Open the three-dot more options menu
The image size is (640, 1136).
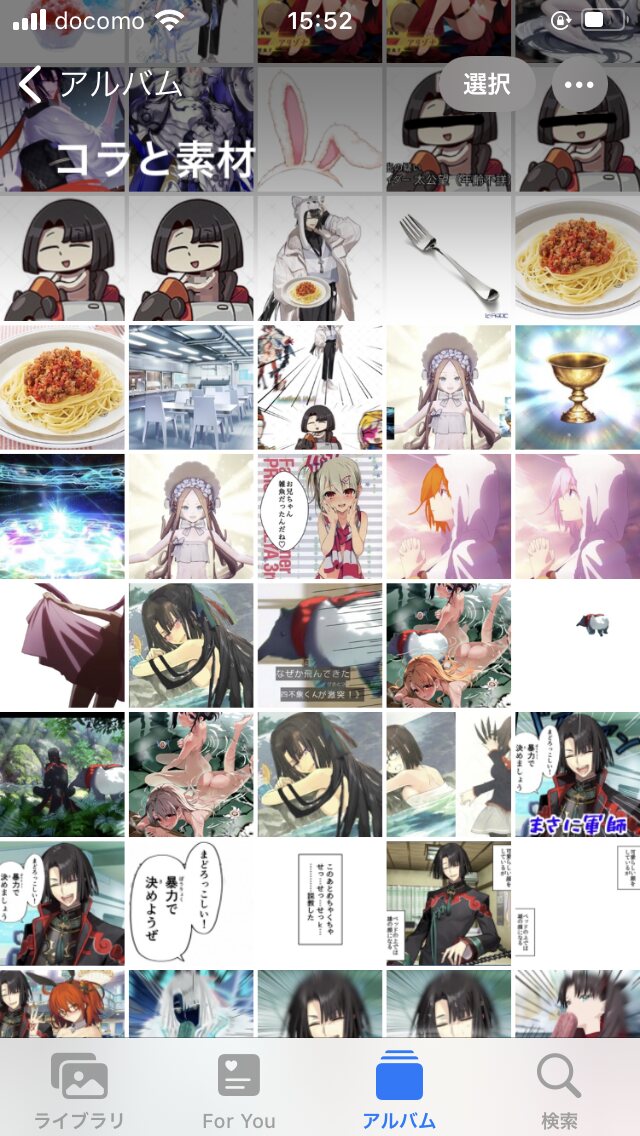click(579, 85)
